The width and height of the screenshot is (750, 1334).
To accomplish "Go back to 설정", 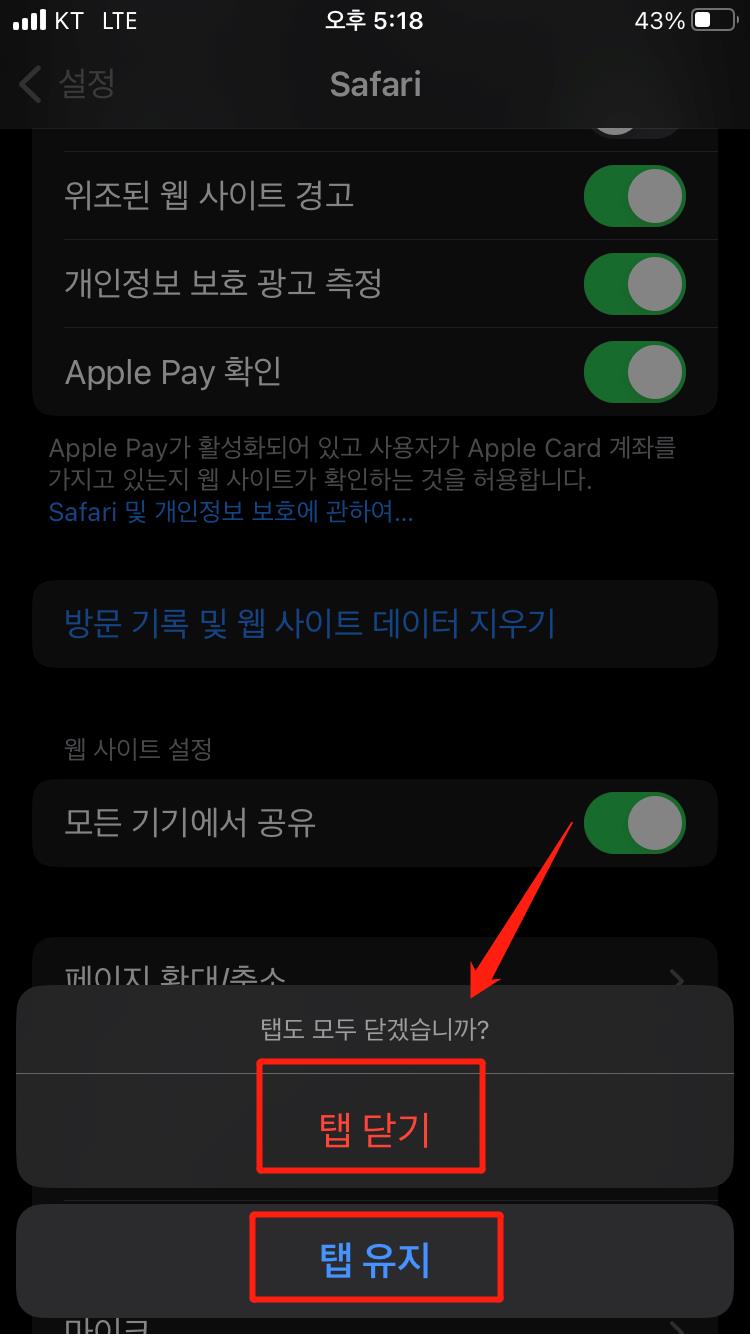I will pyautogui.click(x=68, y=84).
